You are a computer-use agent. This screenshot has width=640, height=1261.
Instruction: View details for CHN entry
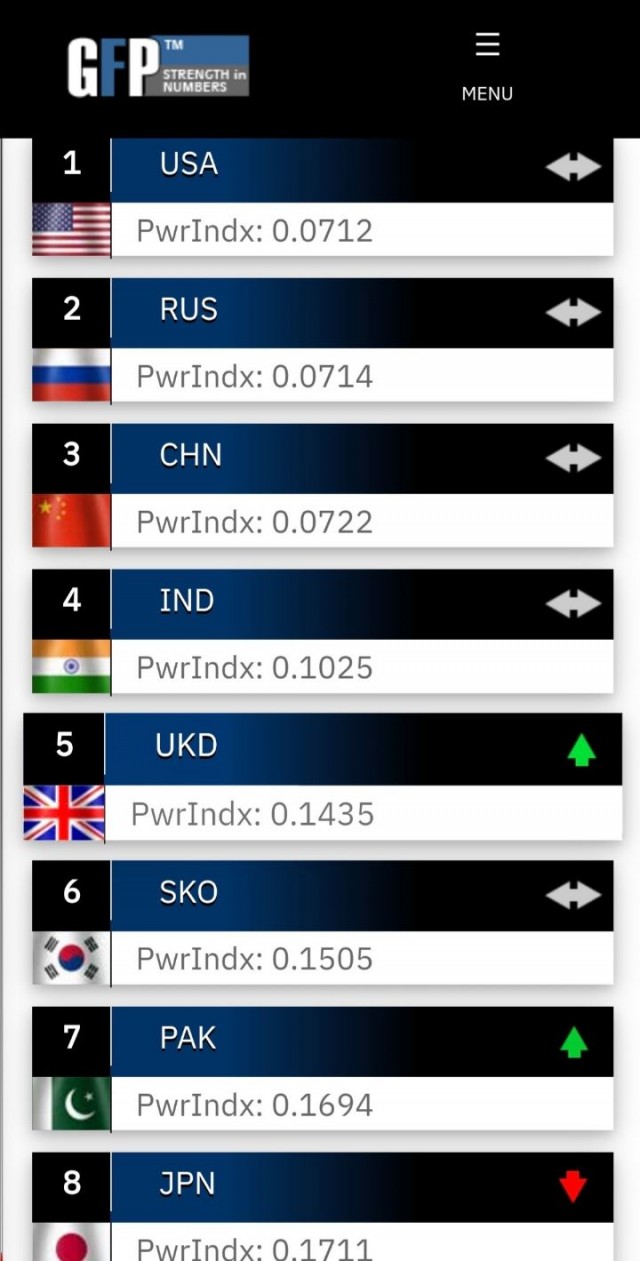(x=323, y=486)
